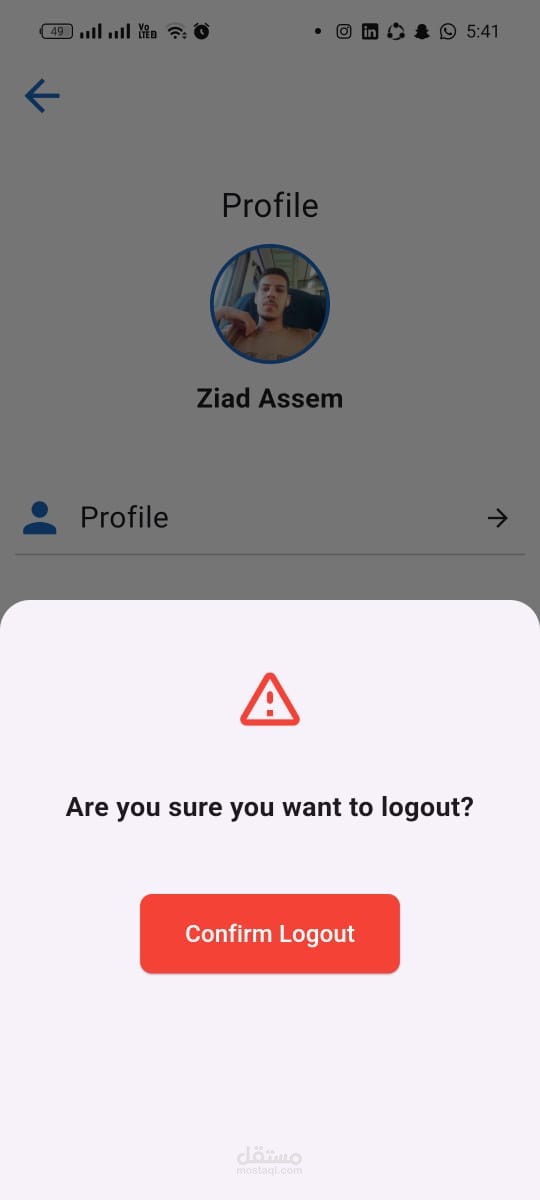Tap the Confirm Logout button
The image size is (540, 1200).
(270, 933)
